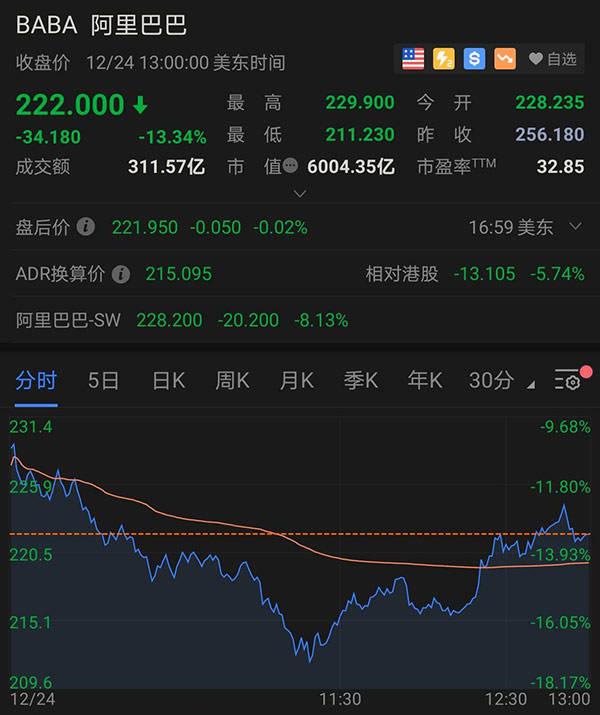Open the 阿里巴巴-SW quote row
Image resolution: width=600 pixels, height=715 pixels.
(180, 320)
